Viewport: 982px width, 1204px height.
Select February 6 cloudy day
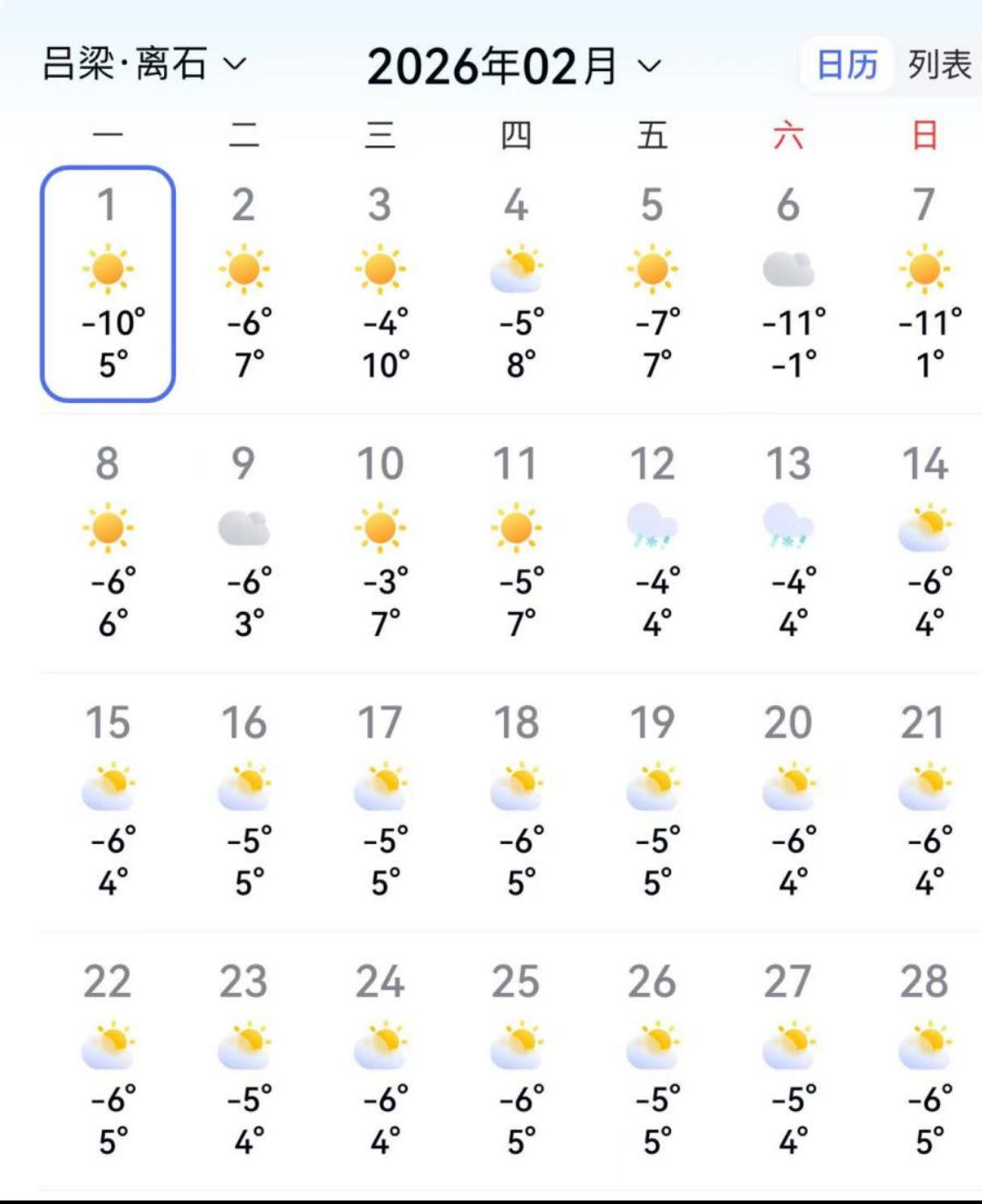pos(788,283)
